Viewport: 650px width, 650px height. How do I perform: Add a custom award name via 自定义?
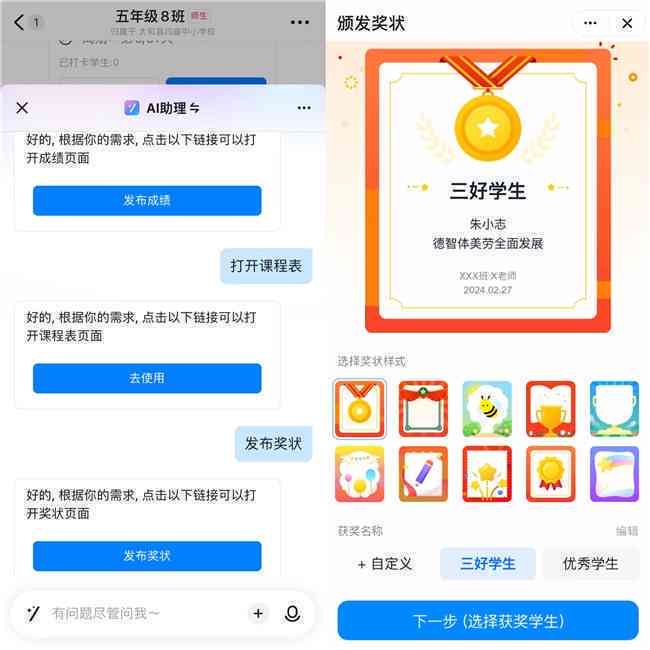coord(384,564)
